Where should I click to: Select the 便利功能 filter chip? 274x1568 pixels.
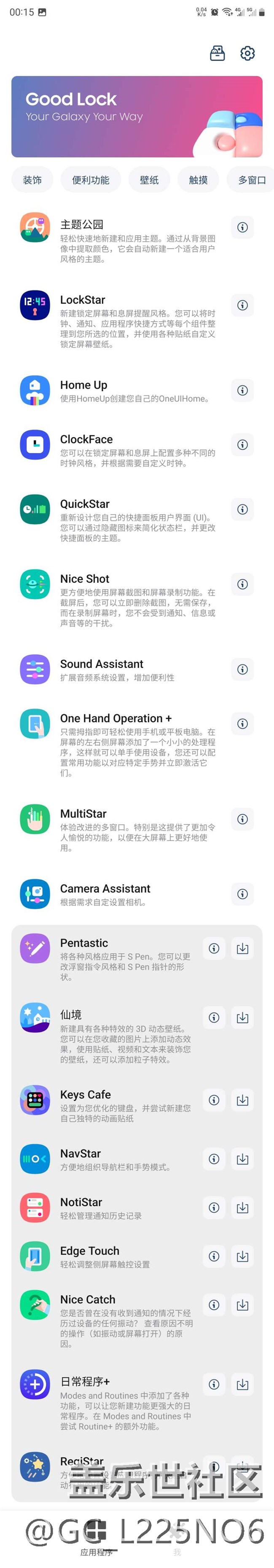coord(91,180)
